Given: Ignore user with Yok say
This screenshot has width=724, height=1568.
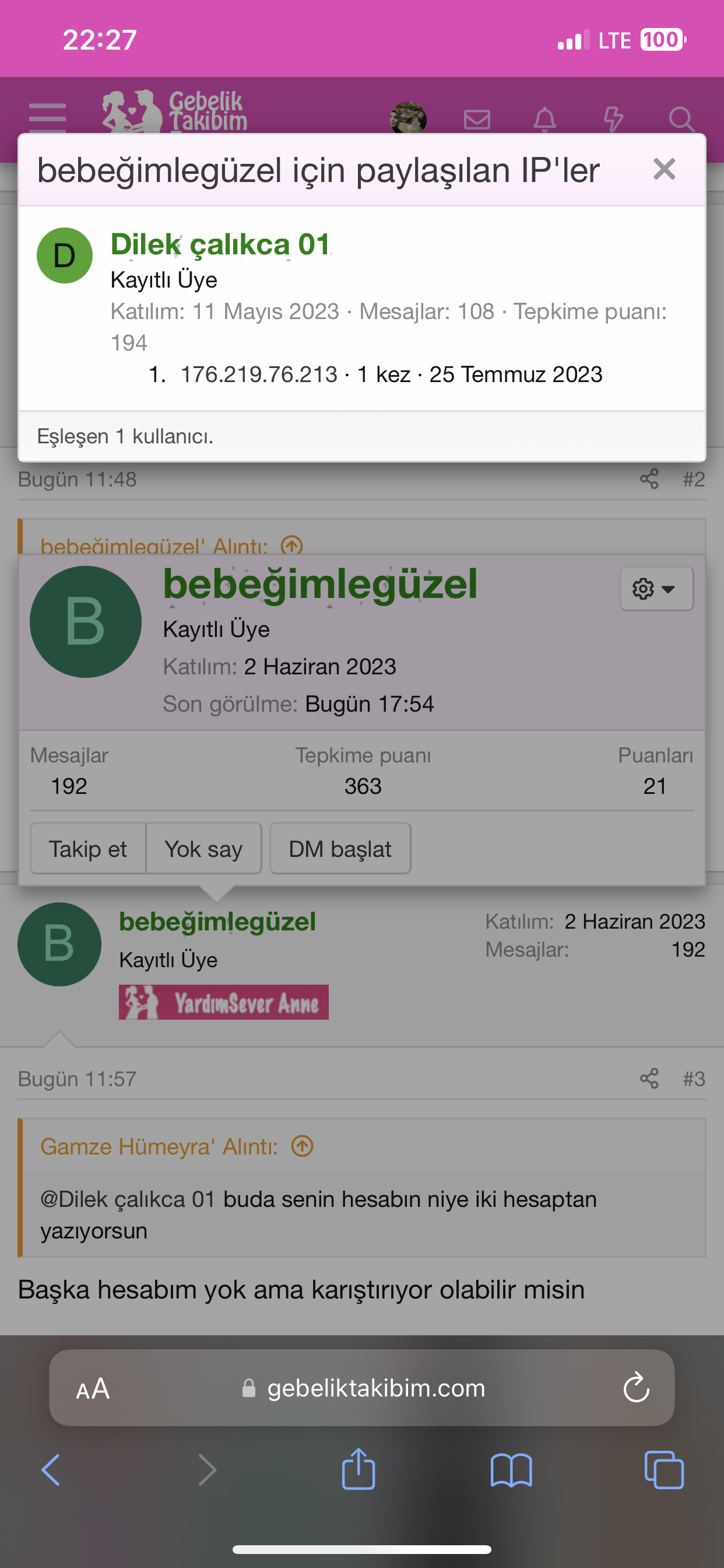Looking at the screenshot, I should 204,849.
